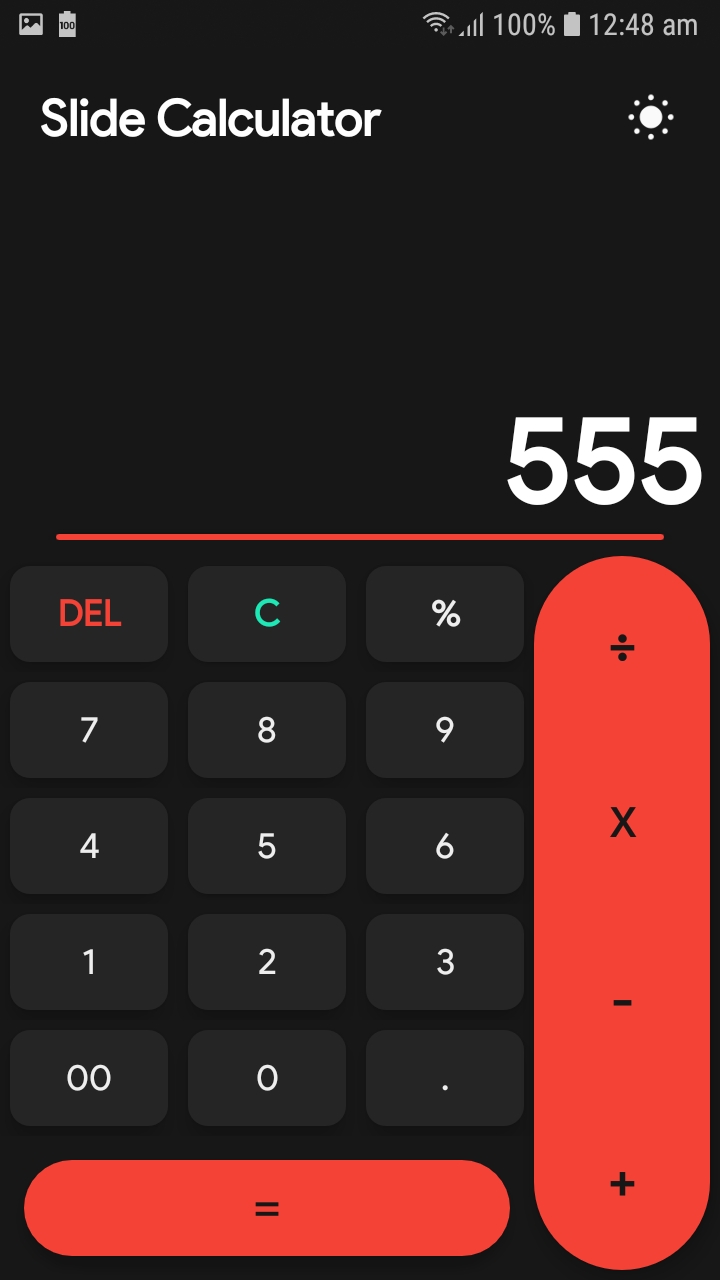Enter digit 5

[x=267, y=846]
